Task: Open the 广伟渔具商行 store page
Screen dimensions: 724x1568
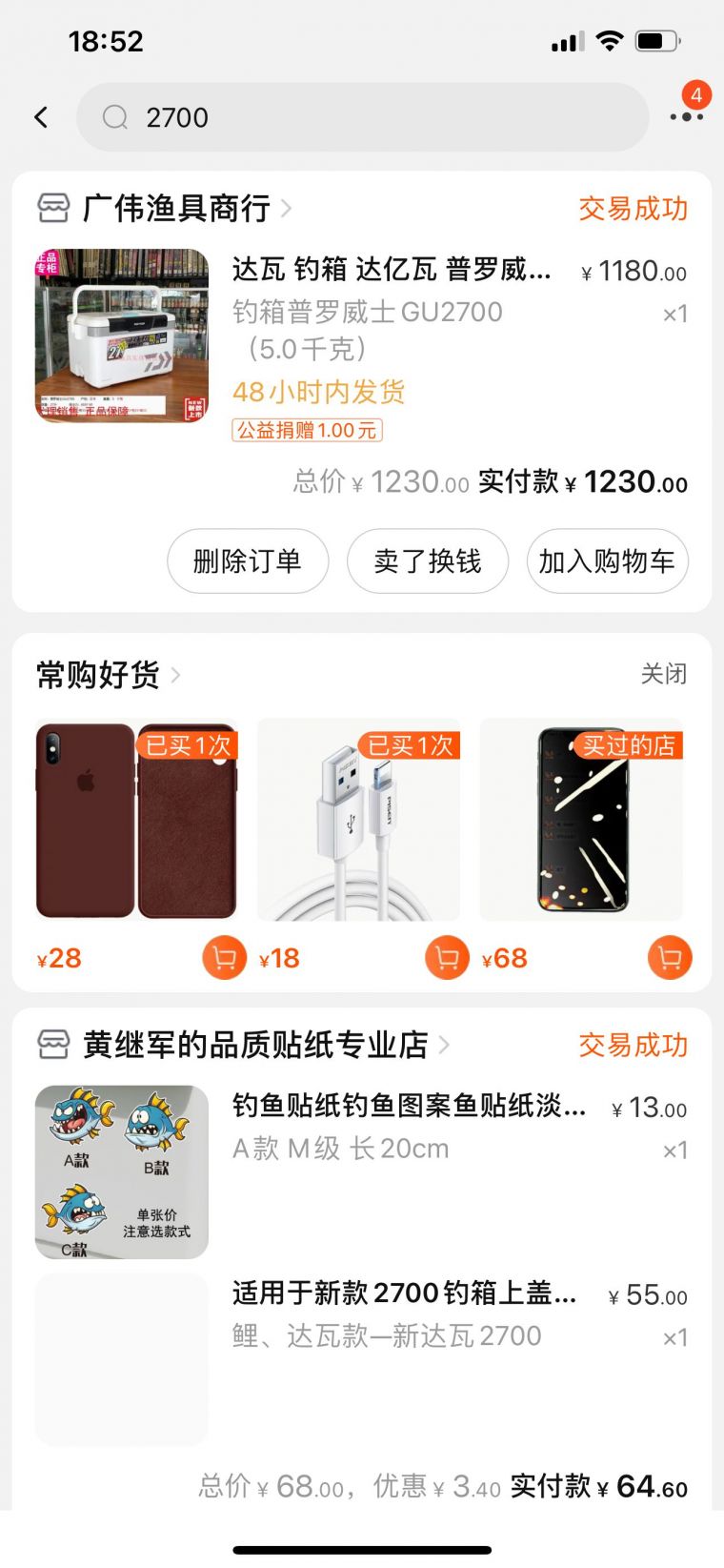Action: [176, 208]
